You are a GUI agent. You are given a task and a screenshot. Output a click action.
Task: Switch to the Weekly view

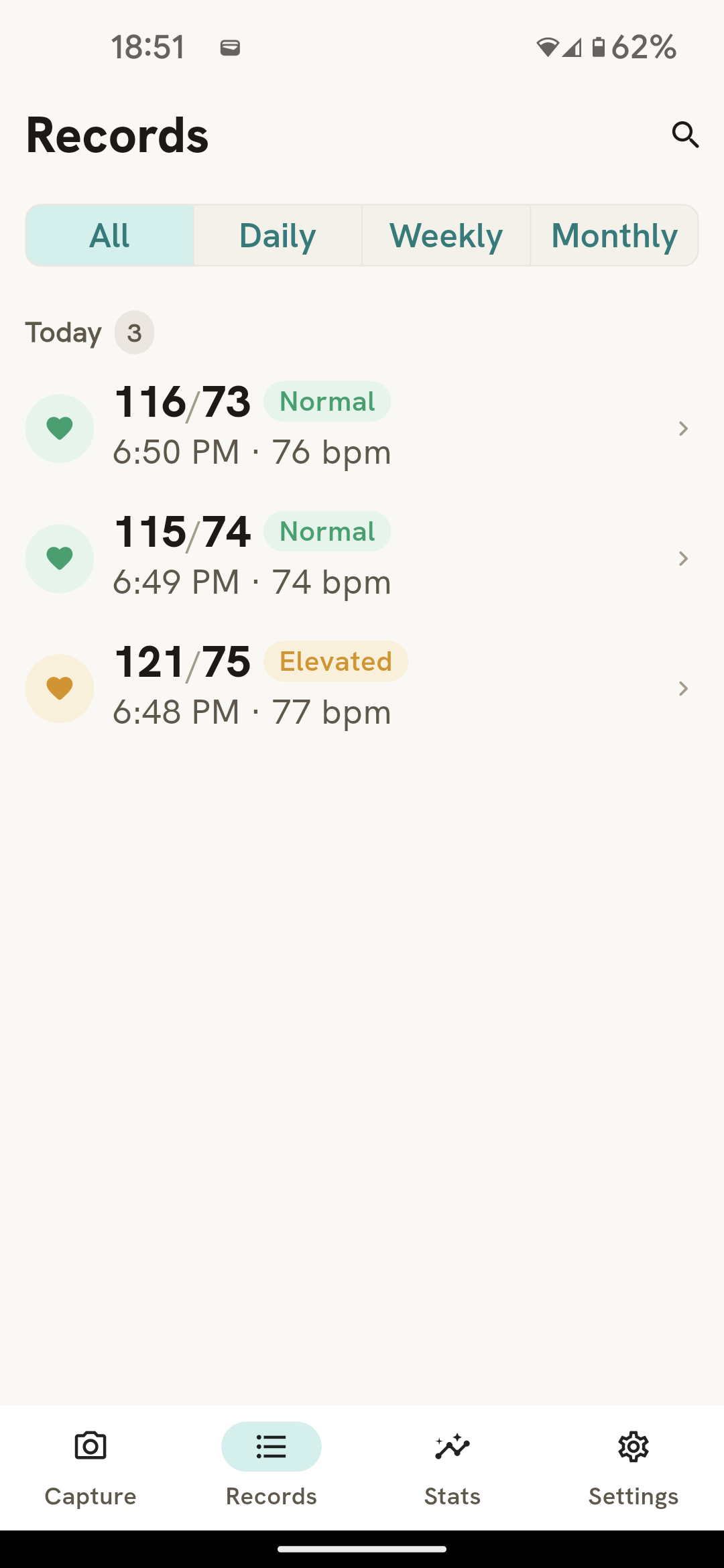[446, 235]
